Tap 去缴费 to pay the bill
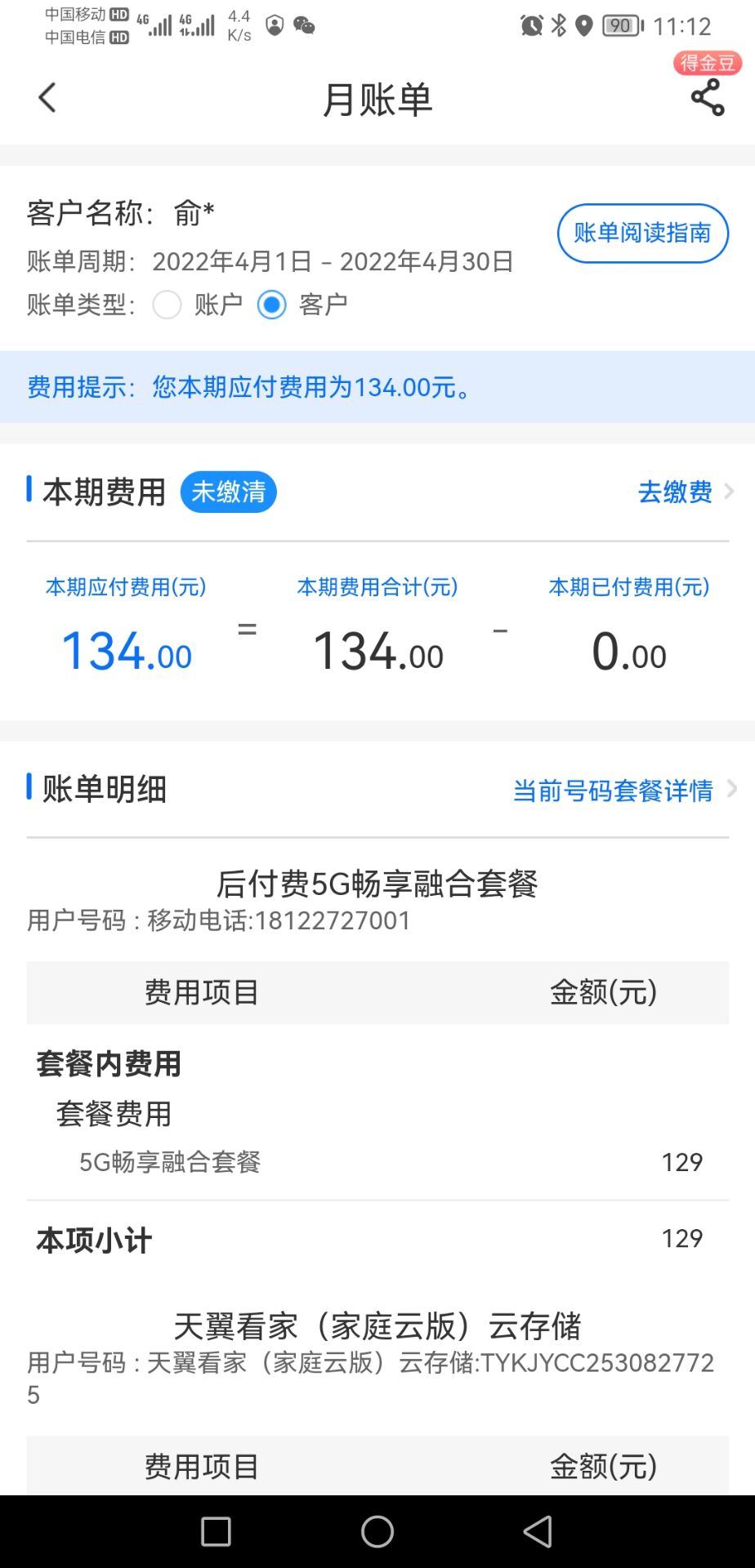Image resolution: width=755 pixels, height=1568 pixels. point(686,492)
